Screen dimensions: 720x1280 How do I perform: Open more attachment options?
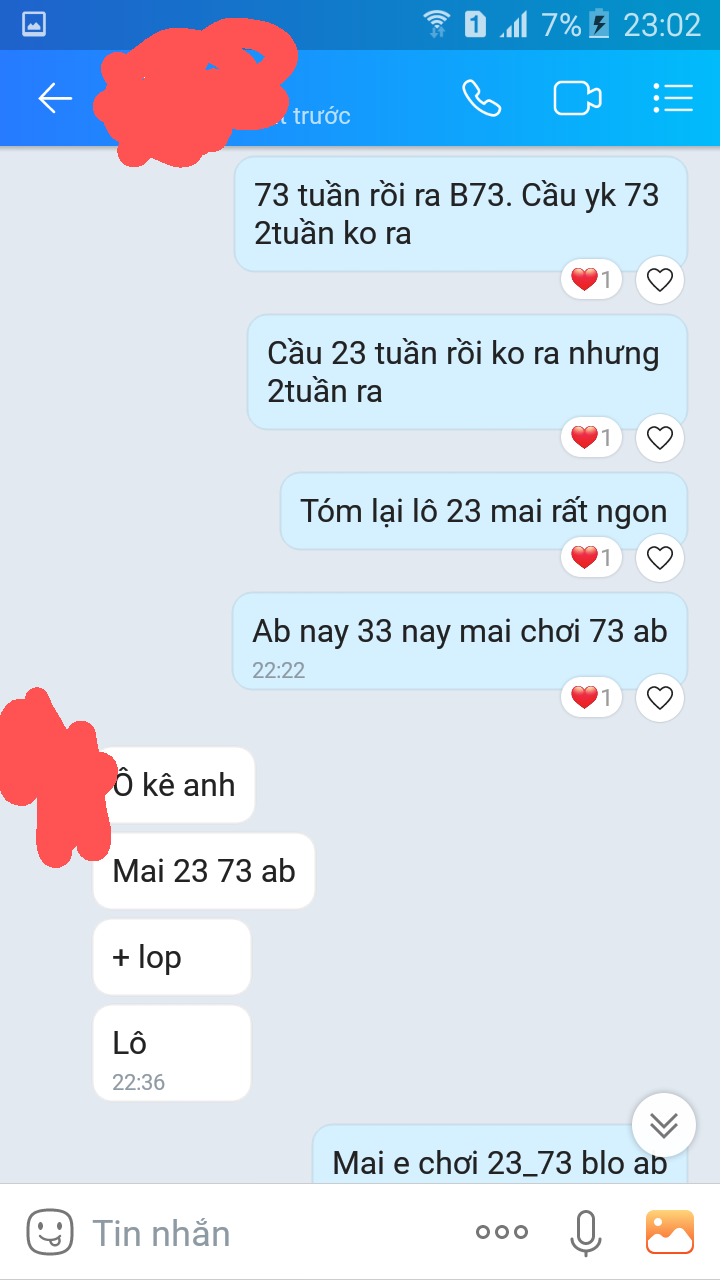pyautogui.click(x=501, y=1232)
